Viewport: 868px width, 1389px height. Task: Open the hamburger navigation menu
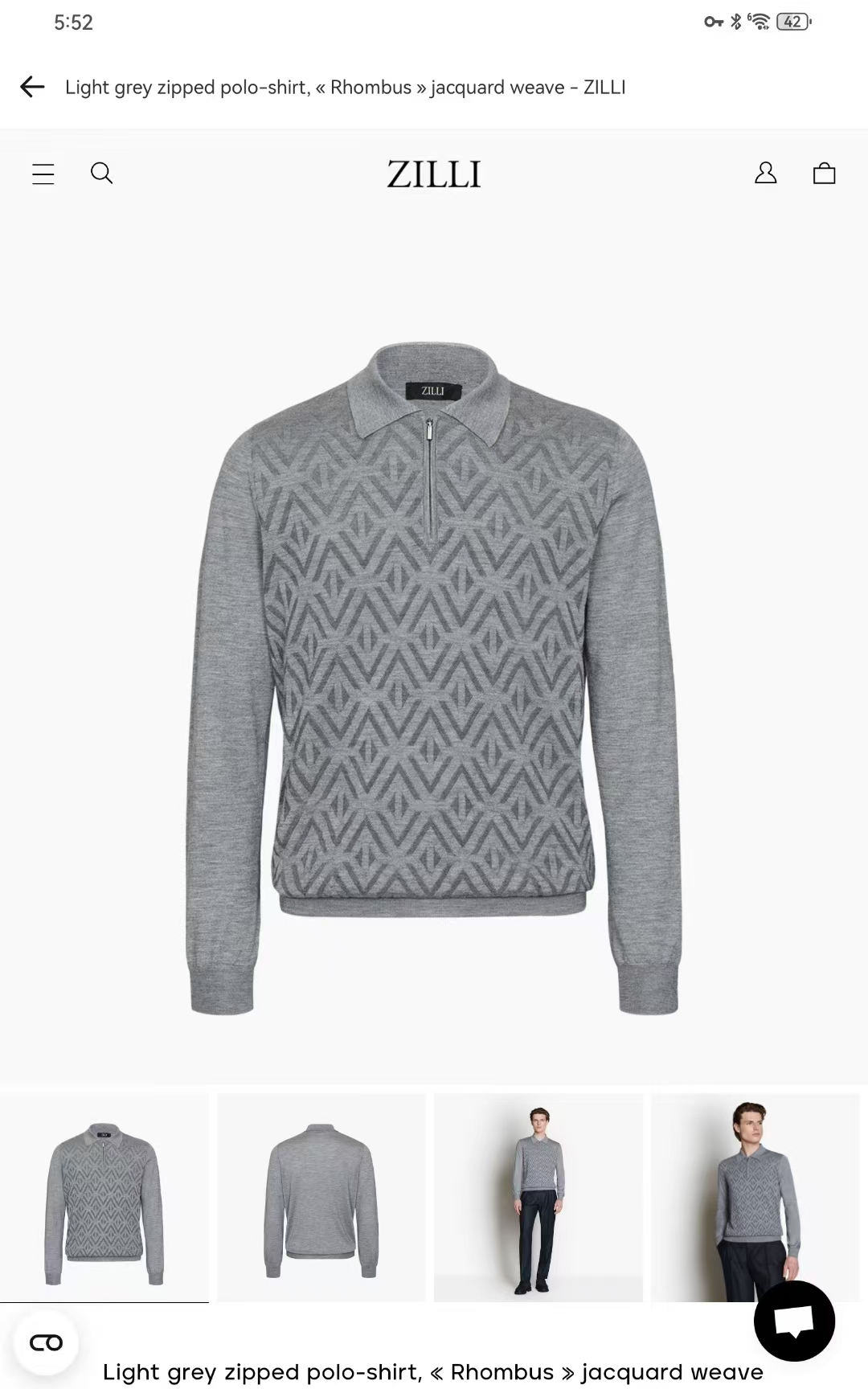click(x=43, y=173)
